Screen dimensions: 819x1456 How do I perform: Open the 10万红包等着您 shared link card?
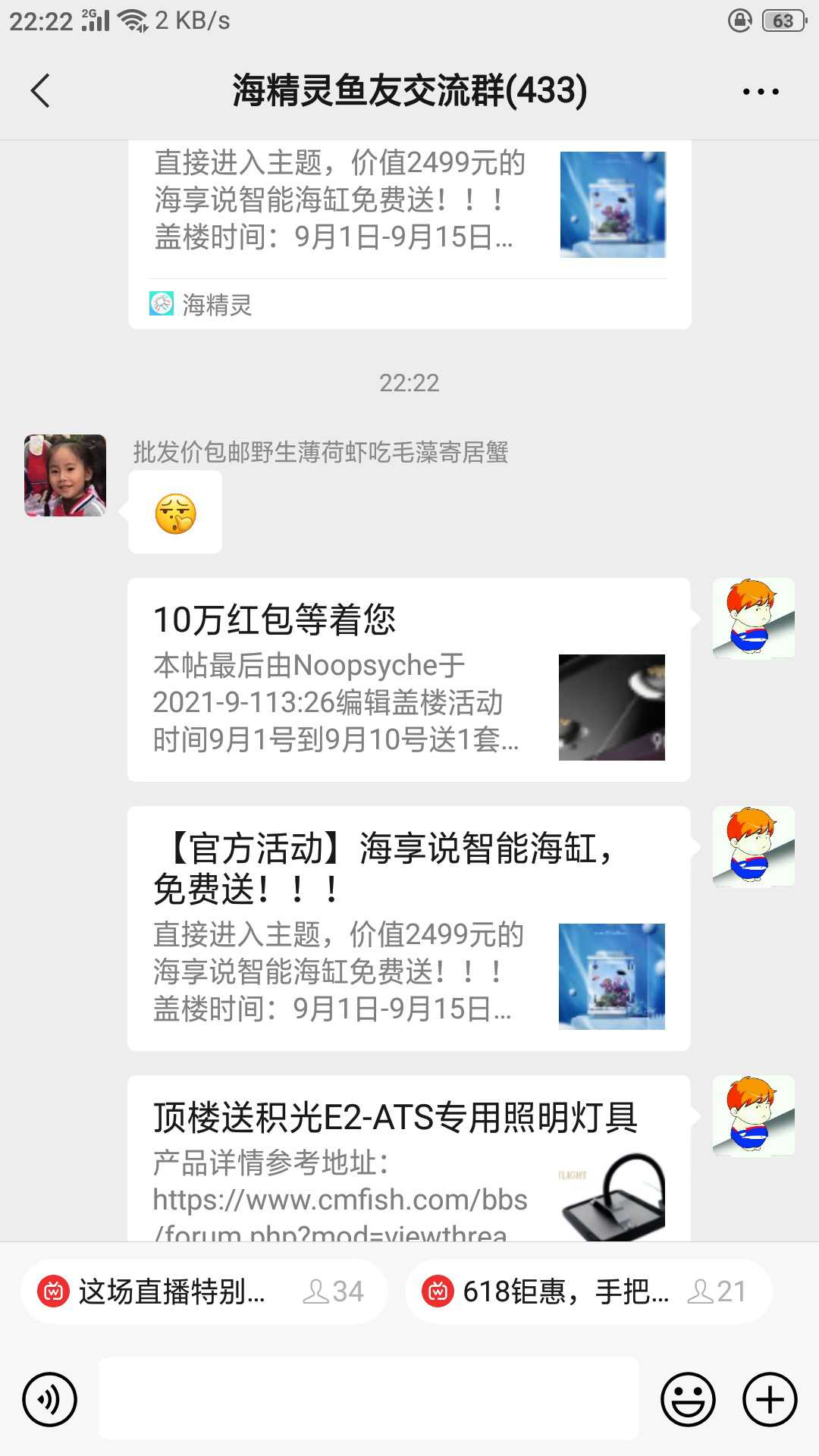click(x=408, y=680)
